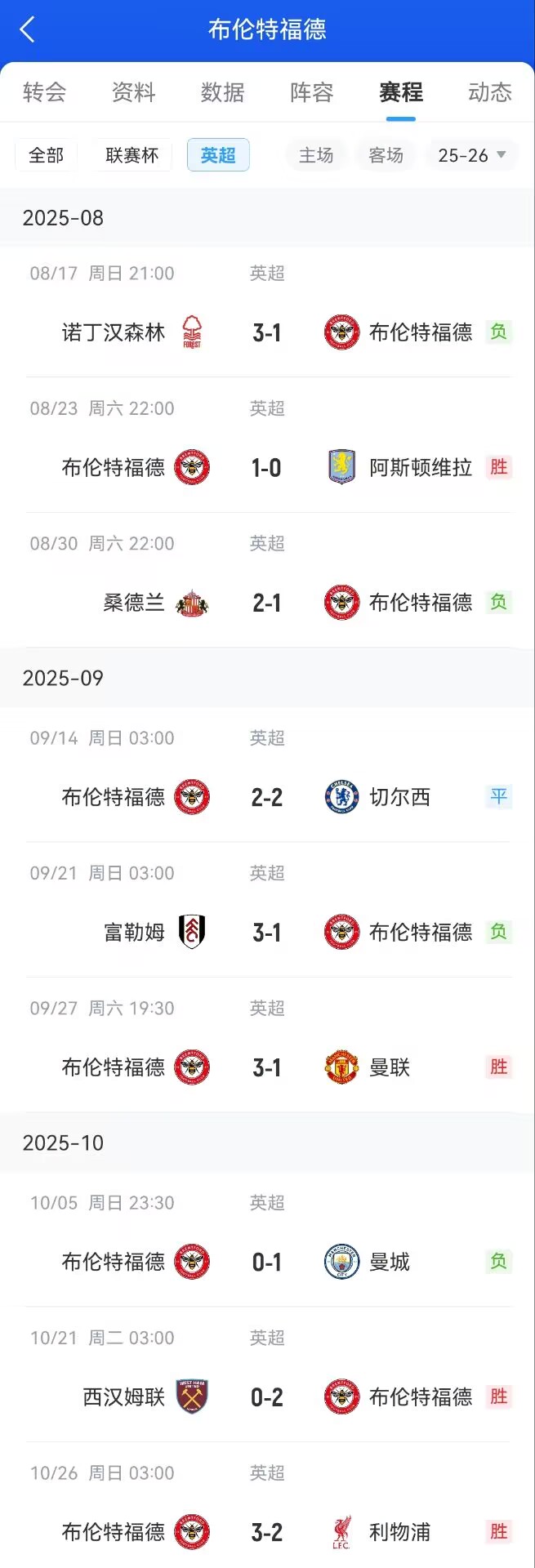This screenshot has width=535, height=1568.
Task: Select the 英超 filter chip
Action: 218,155
